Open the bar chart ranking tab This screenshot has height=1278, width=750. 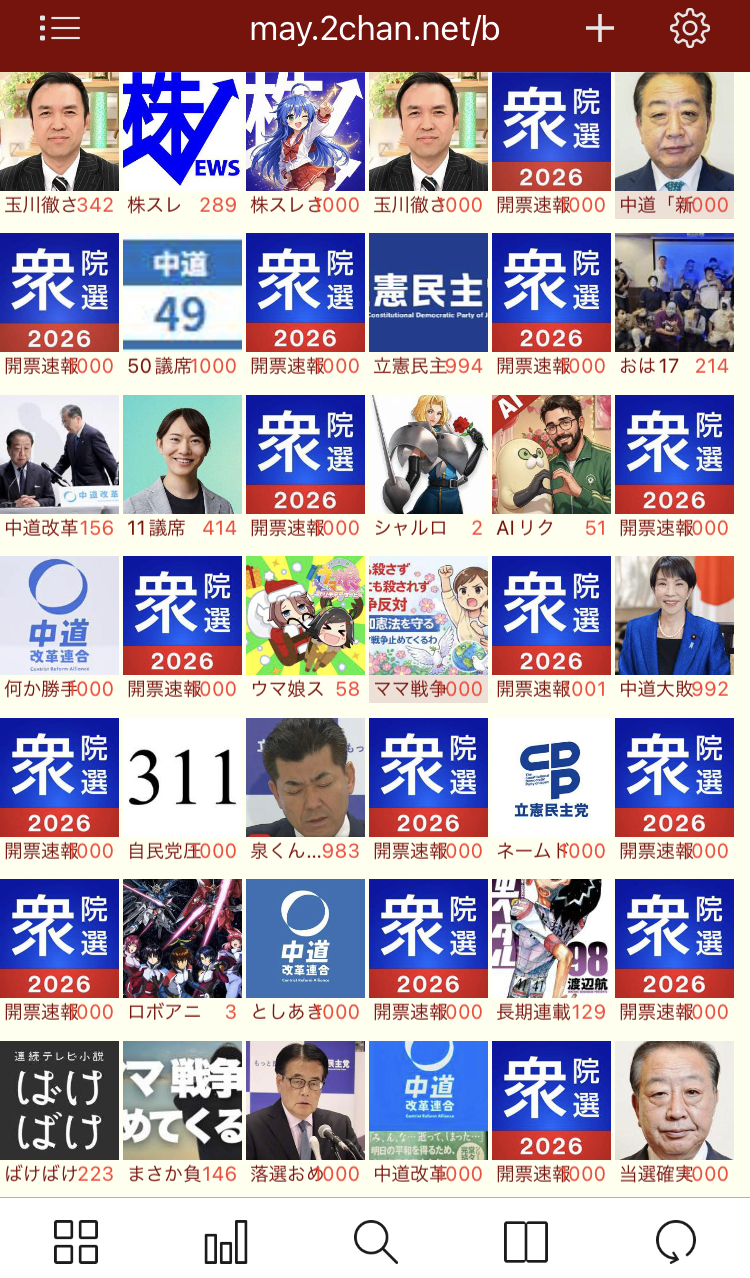click(x=226, y=1241)
